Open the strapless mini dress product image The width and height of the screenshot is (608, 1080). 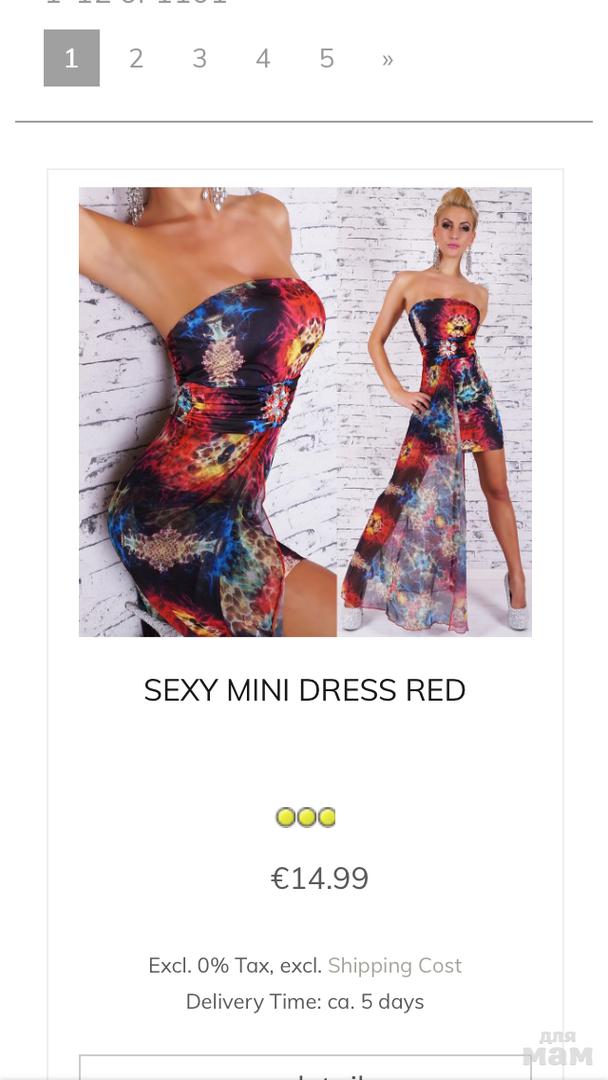click(x=305, y=412)
